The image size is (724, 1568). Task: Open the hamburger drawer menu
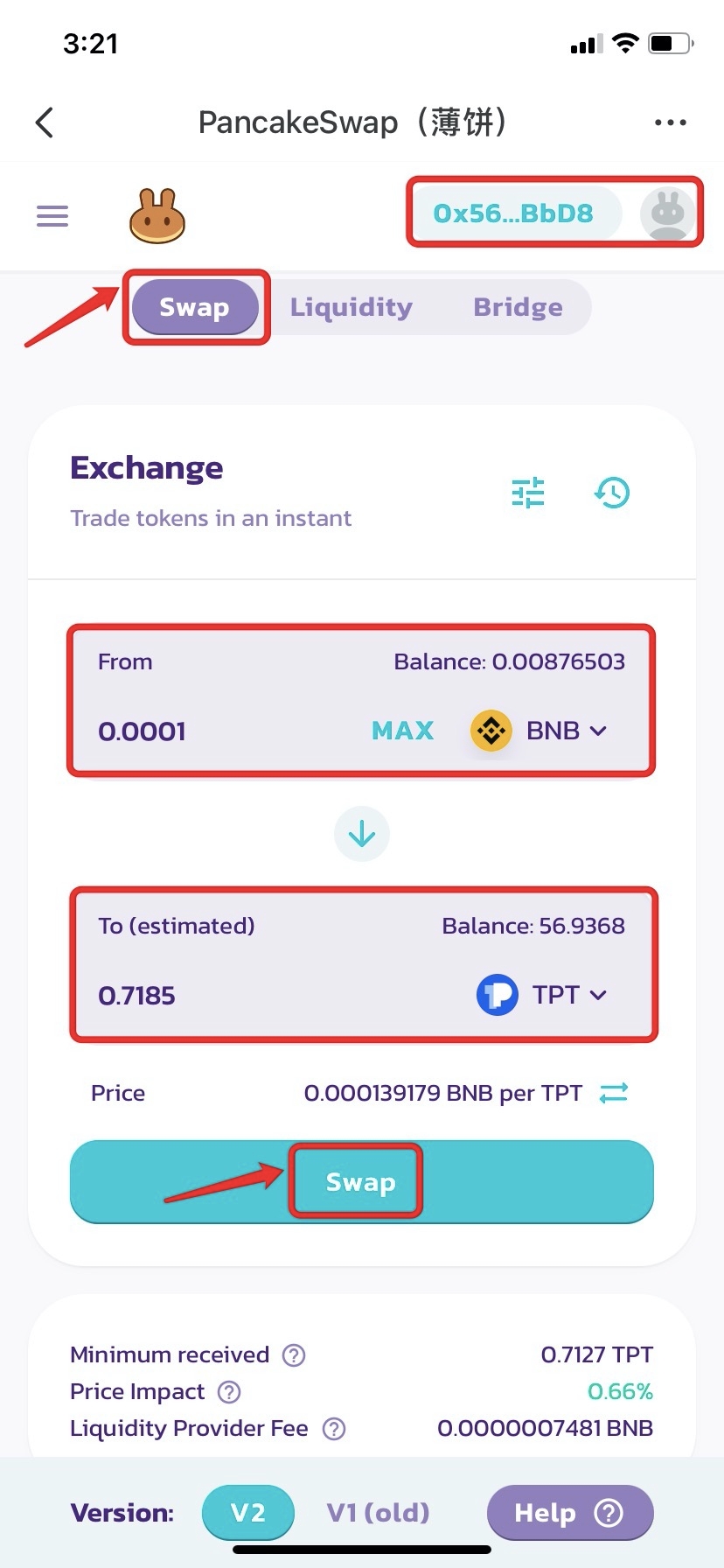click(x=52, y=215)
